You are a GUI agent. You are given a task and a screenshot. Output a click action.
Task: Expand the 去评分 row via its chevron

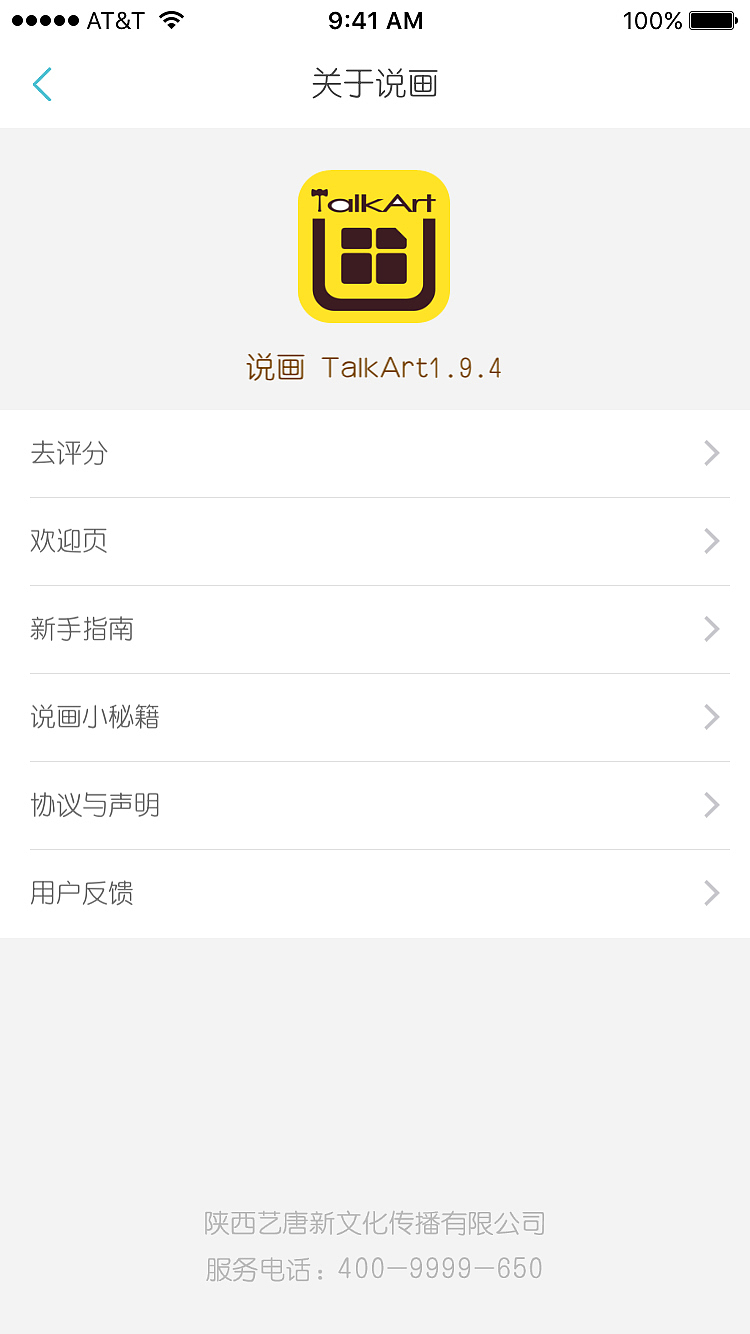[x=711, y=453]
